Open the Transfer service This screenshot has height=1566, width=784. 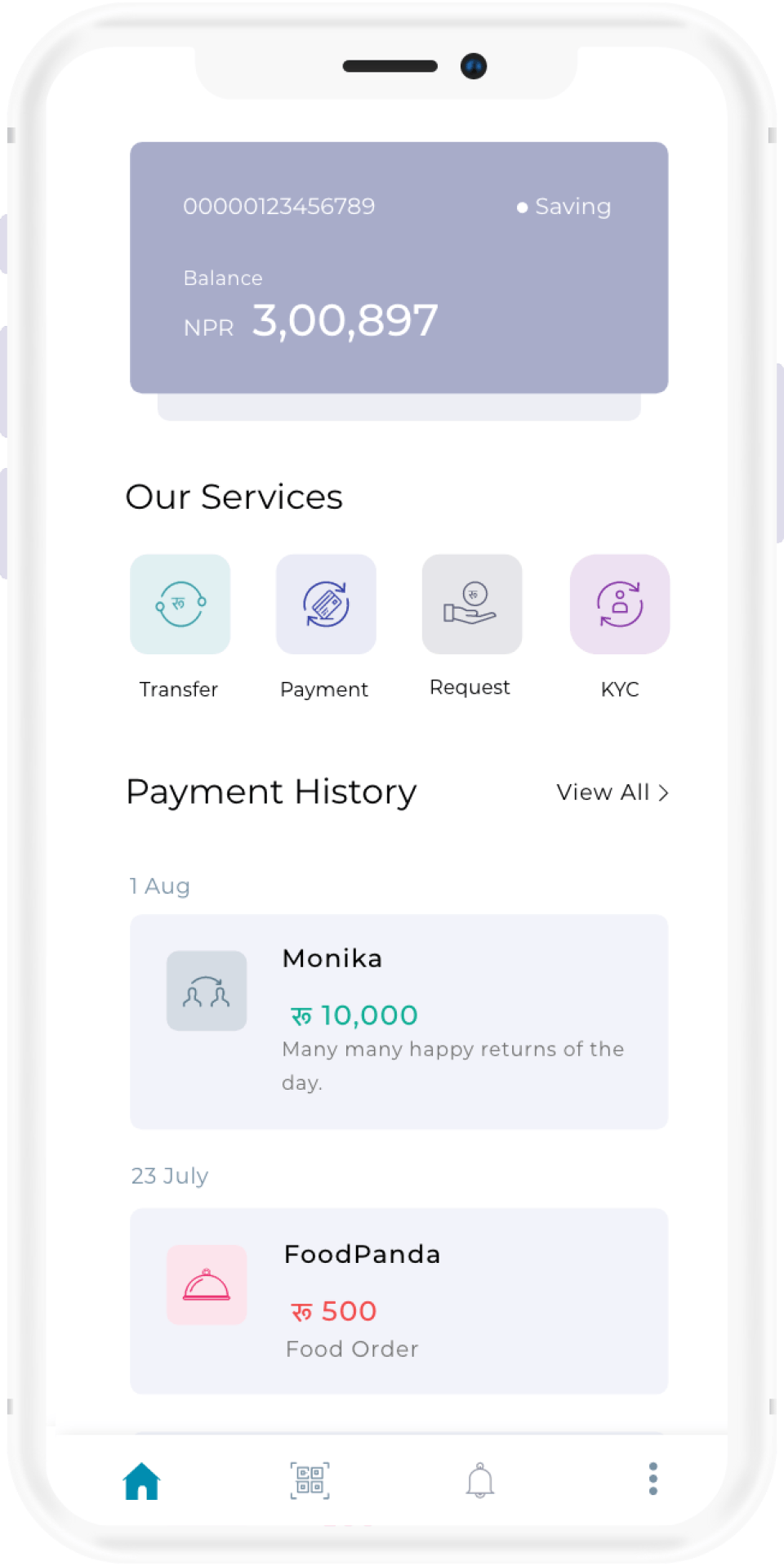(180, 605)
